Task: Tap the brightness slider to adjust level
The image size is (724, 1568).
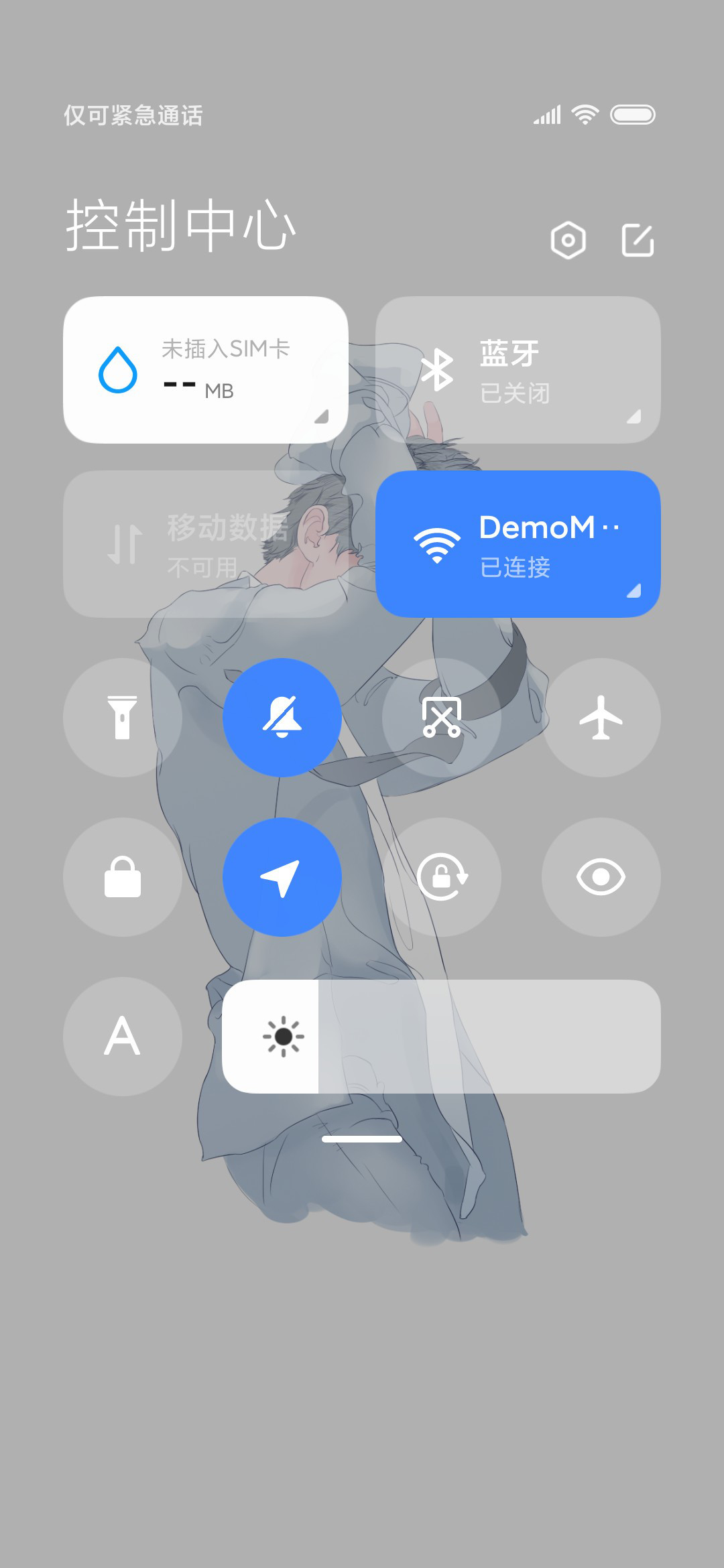Action: (x=442, y=1037)
